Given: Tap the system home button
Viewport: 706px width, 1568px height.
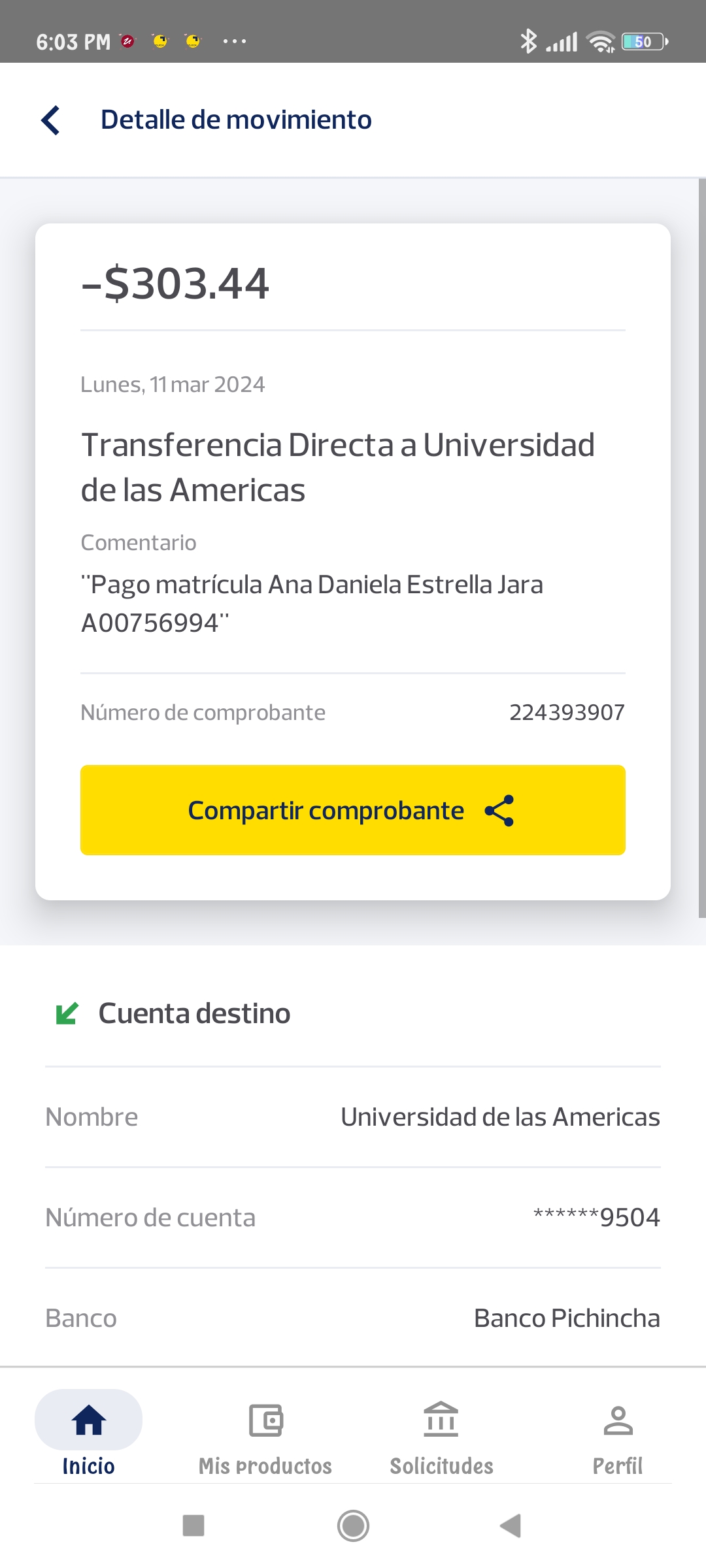Looking at the screenshot, I should (x=353, y=1526).
